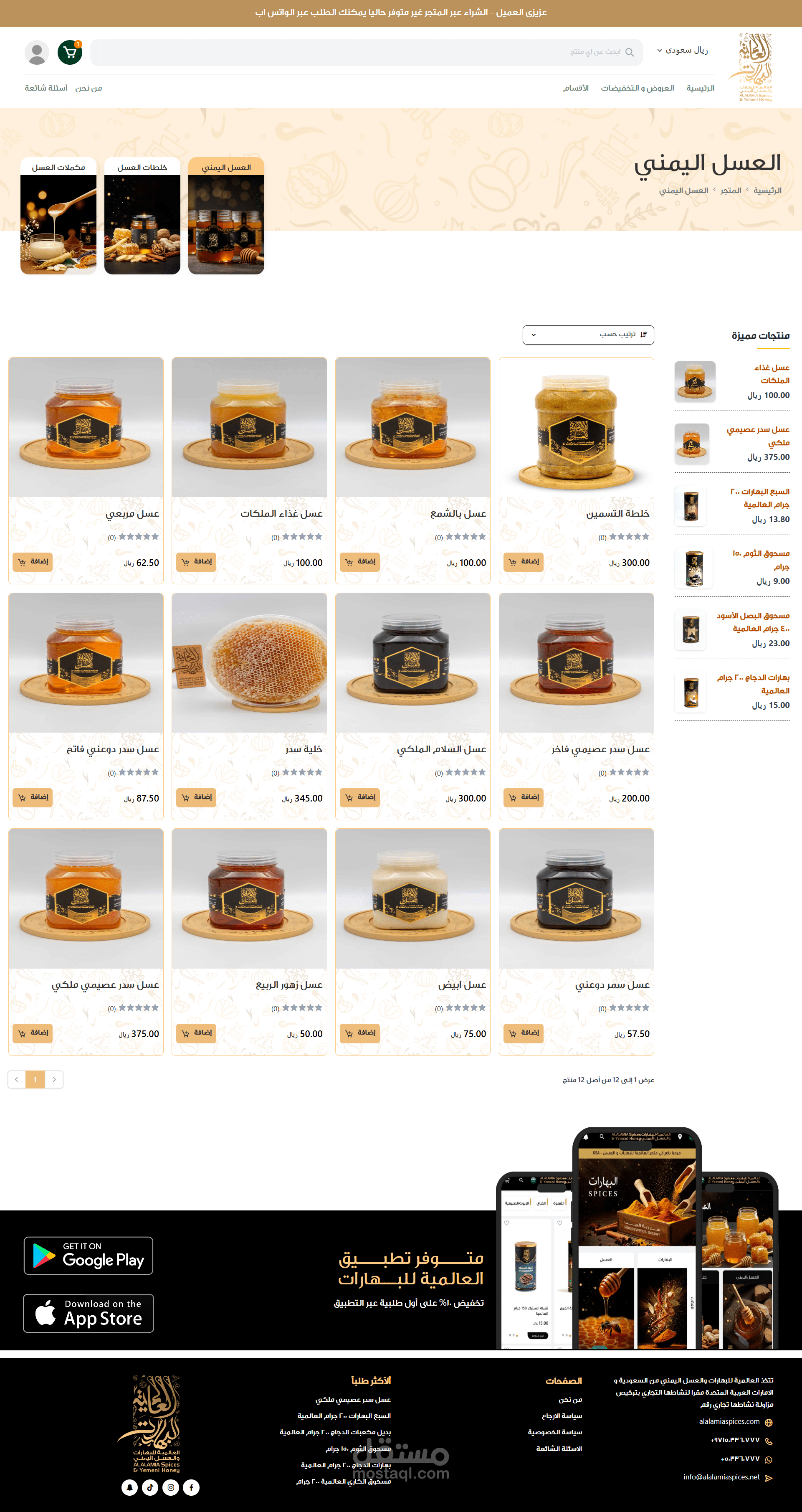Open the خلية سدر product card
The height and width of the screenshot is (1512, 802).
tap(249, 706)
